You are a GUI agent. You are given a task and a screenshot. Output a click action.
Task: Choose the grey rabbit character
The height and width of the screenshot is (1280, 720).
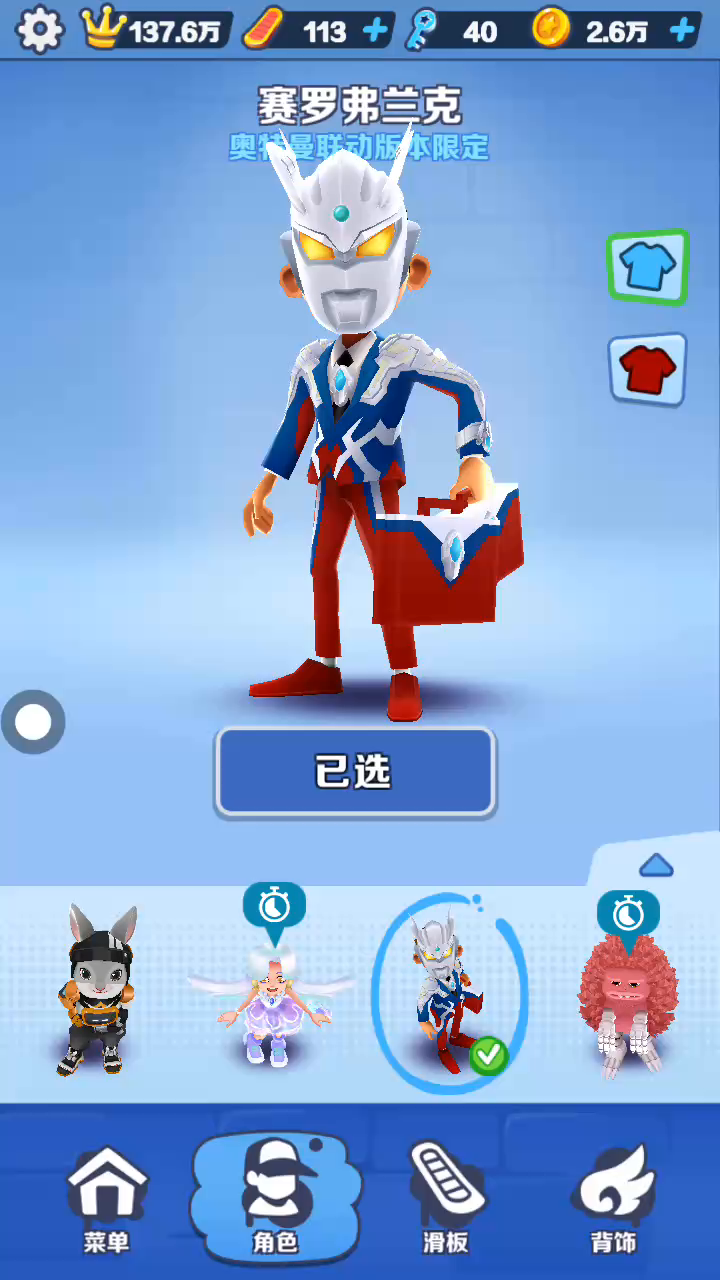click(x=97, y=990)
